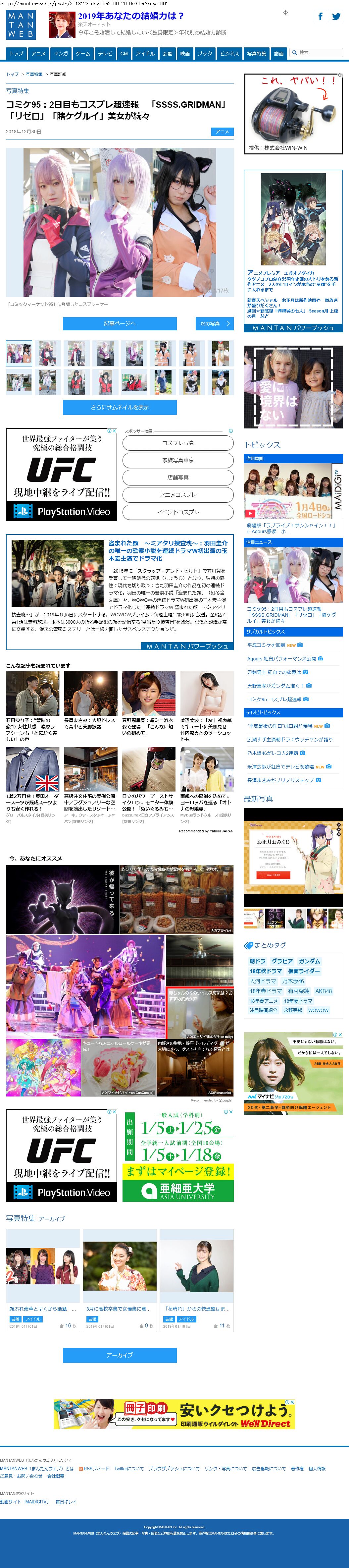The image size is (349, 1568).
Task: Go to 記事ページへ article page
Action: (120, 324)
